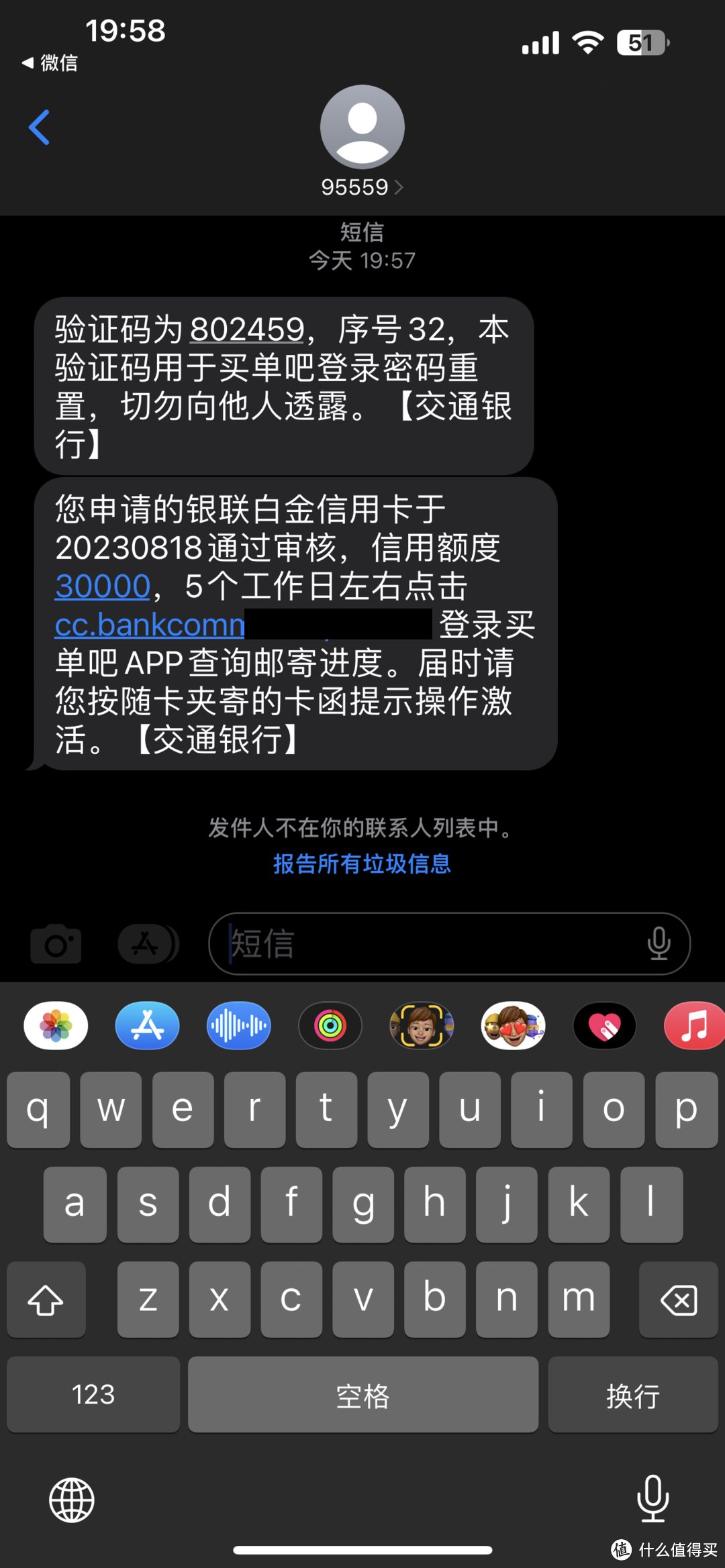The height and width of the screenshot is (1568, 725).
Task: Open contact details for 95559
Action: tap(362, 187)
